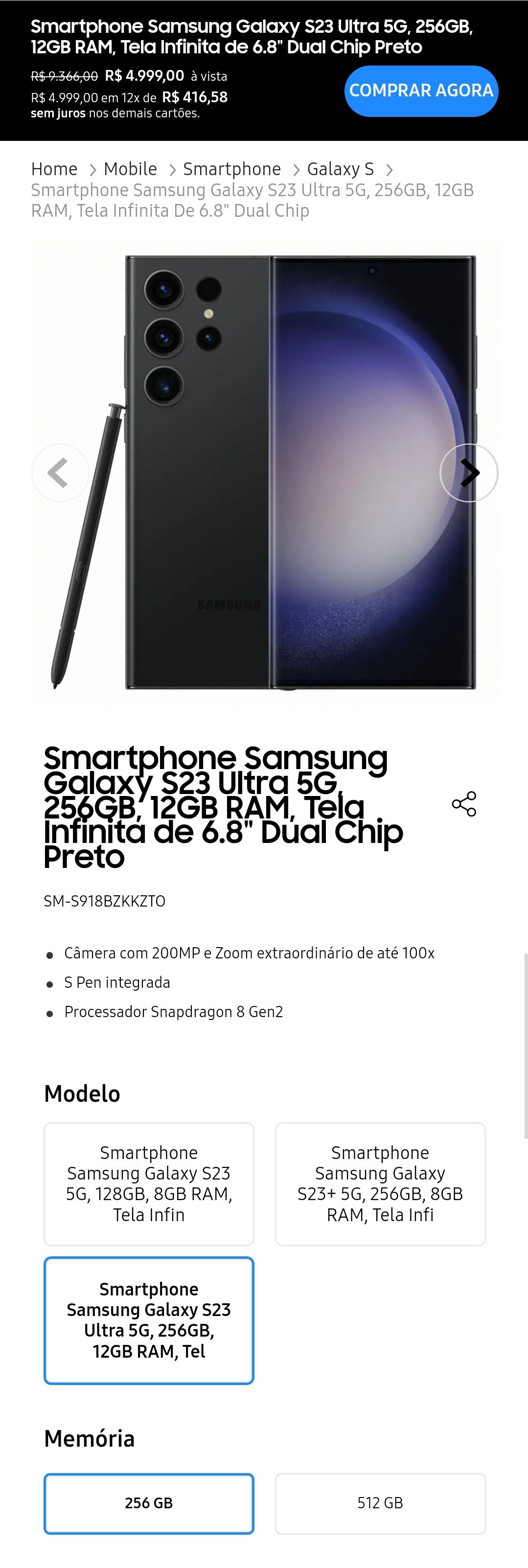The image size is (528, 1568).
Task: Click the COMPRAR AGORA button
Action: [x=421, y=90]
